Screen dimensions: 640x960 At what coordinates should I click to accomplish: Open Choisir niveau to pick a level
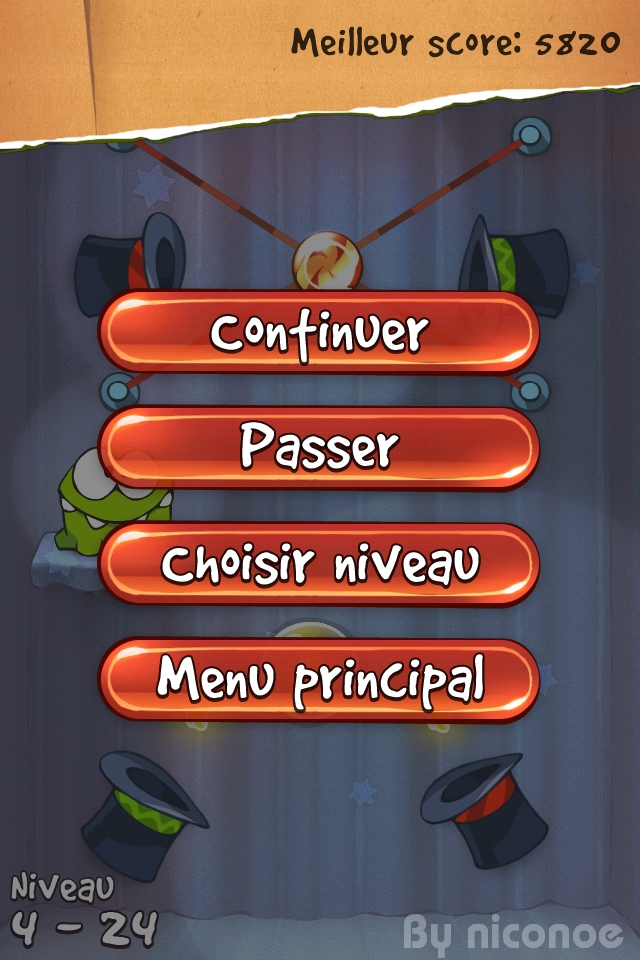click(x=319, y=565)
